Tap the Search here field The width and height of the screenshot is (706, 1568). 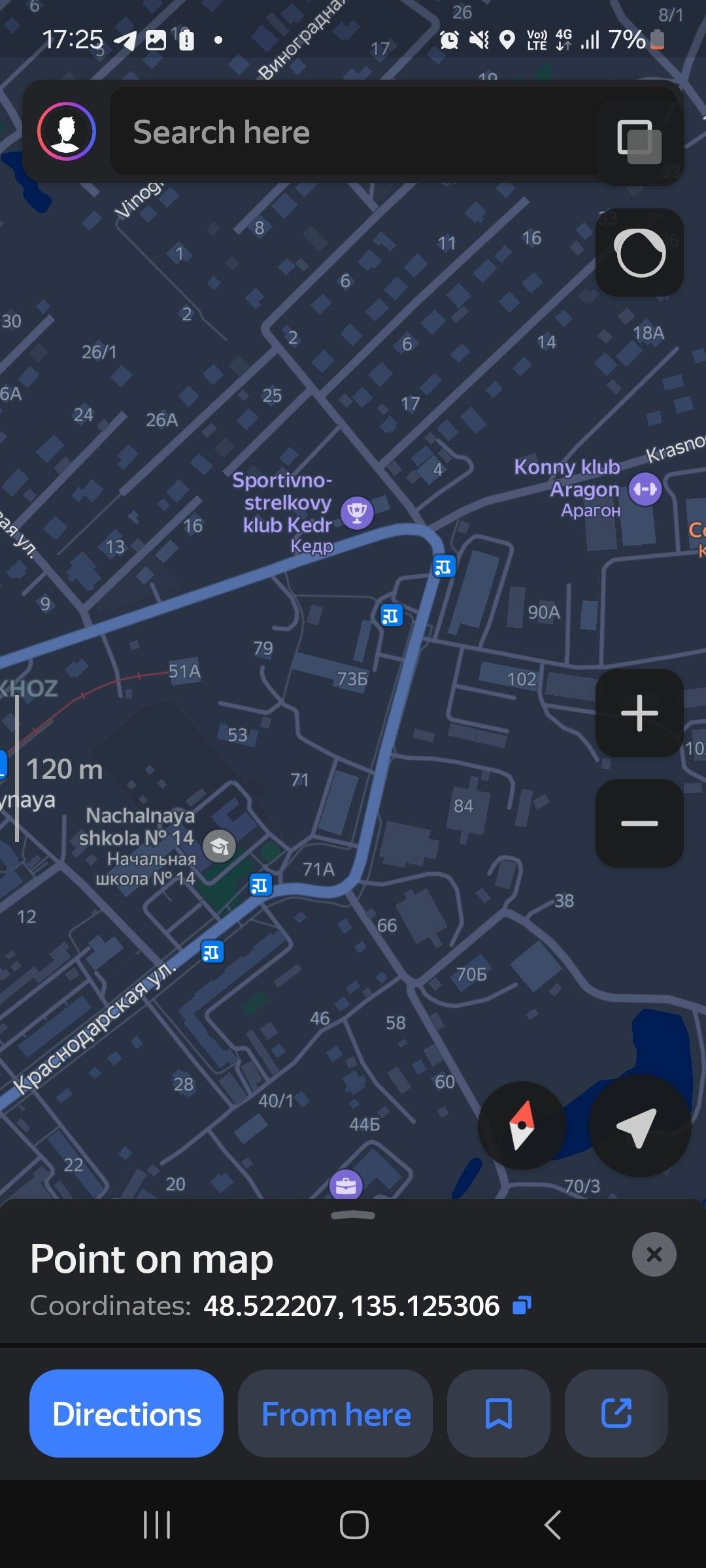click(353, 131)
